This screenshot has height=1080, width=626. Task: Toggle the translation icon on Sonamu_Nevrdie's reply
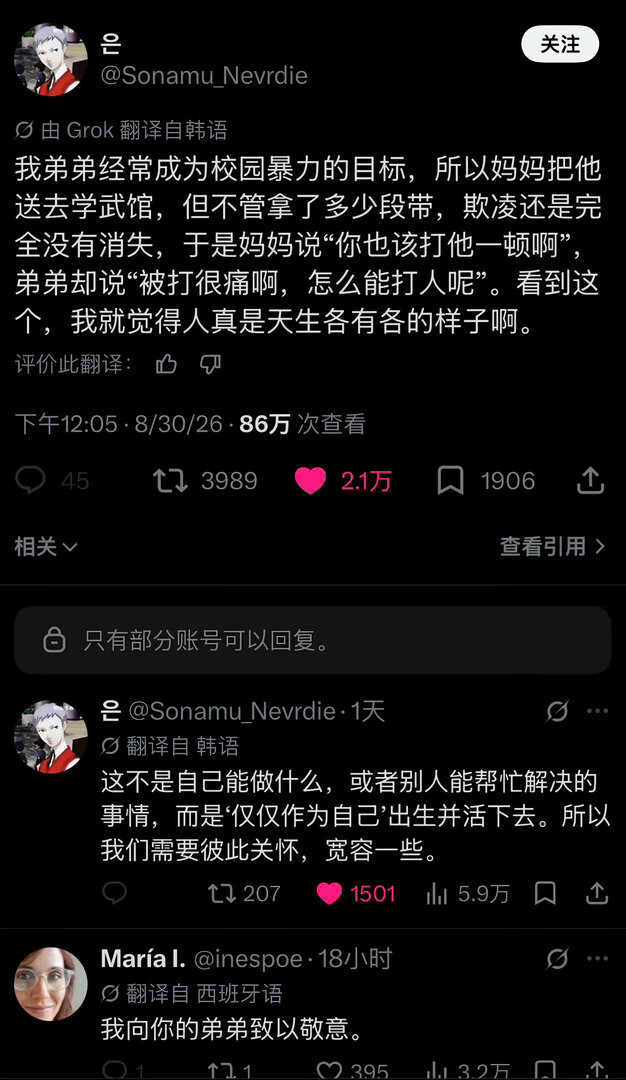click(x=556, y=712)
